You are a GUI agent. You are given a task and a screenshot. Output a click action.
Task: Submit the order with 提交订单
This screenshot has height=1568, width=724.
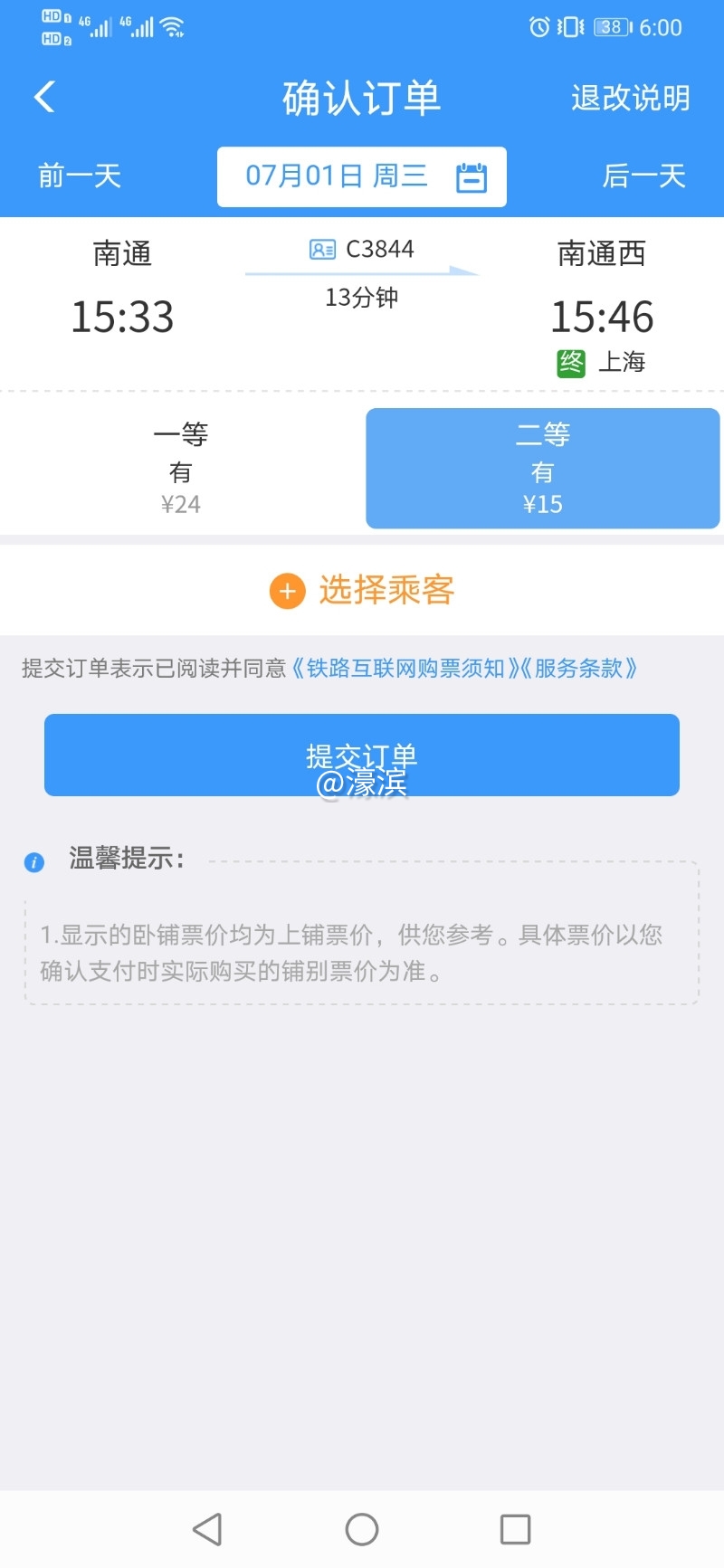pyautogui.click(x=362, y=755)
